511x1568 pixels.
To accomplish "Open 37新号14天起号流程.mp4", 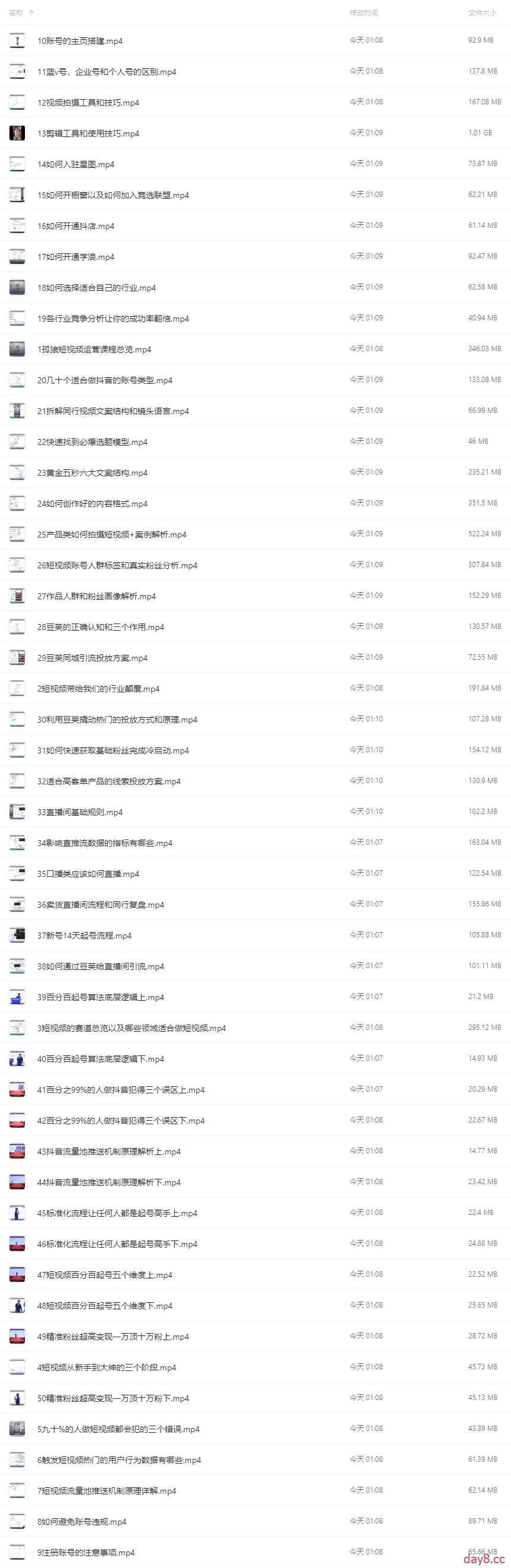I will 84,936.
